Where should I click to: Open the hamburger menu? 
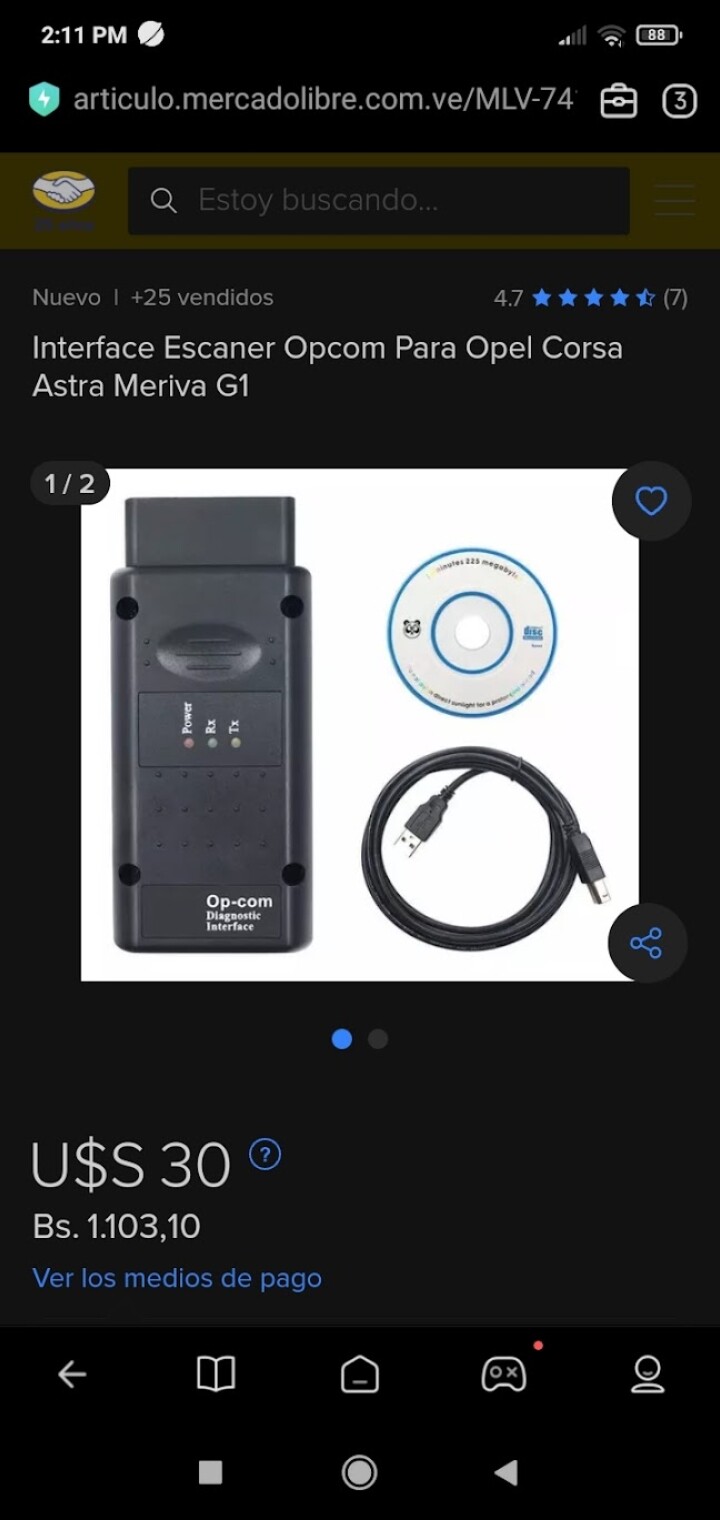pyautogui.click(x=675, y=200)
